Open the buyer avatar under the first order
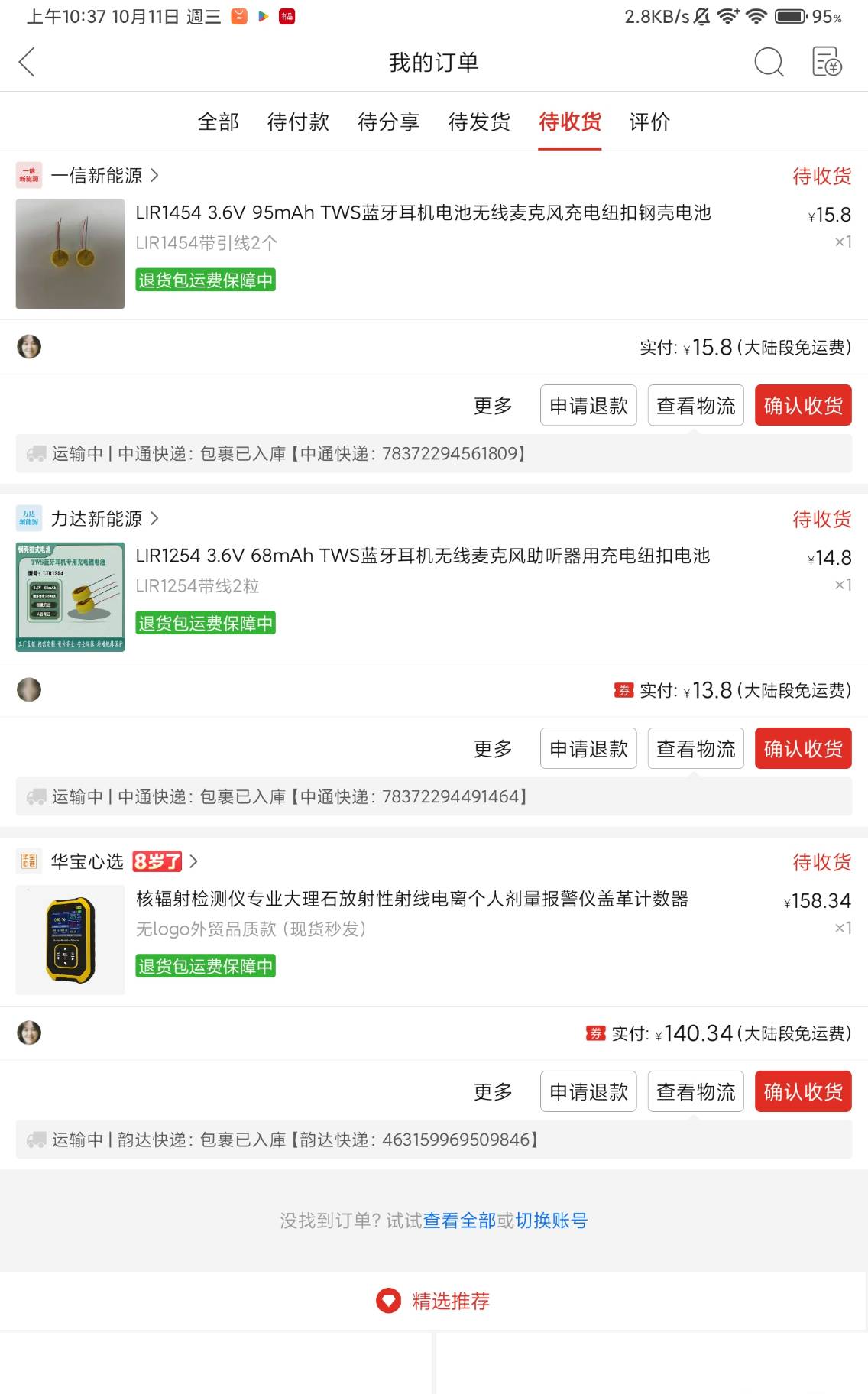This screenshot has height=1394, width=868. click(29, 346)
